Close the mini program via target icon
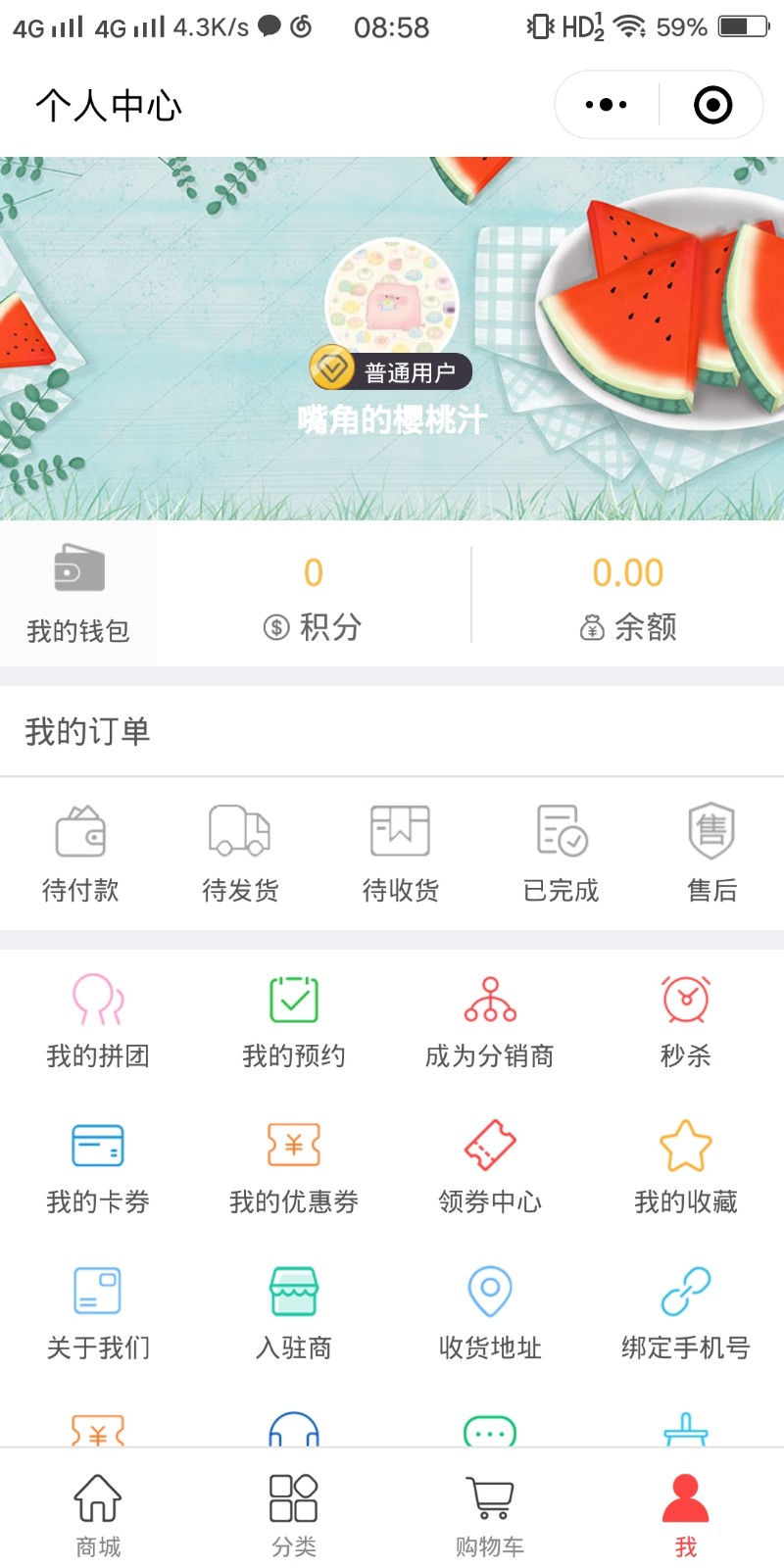Viewport: 784px width, 1568px height. tap(712, 105)
